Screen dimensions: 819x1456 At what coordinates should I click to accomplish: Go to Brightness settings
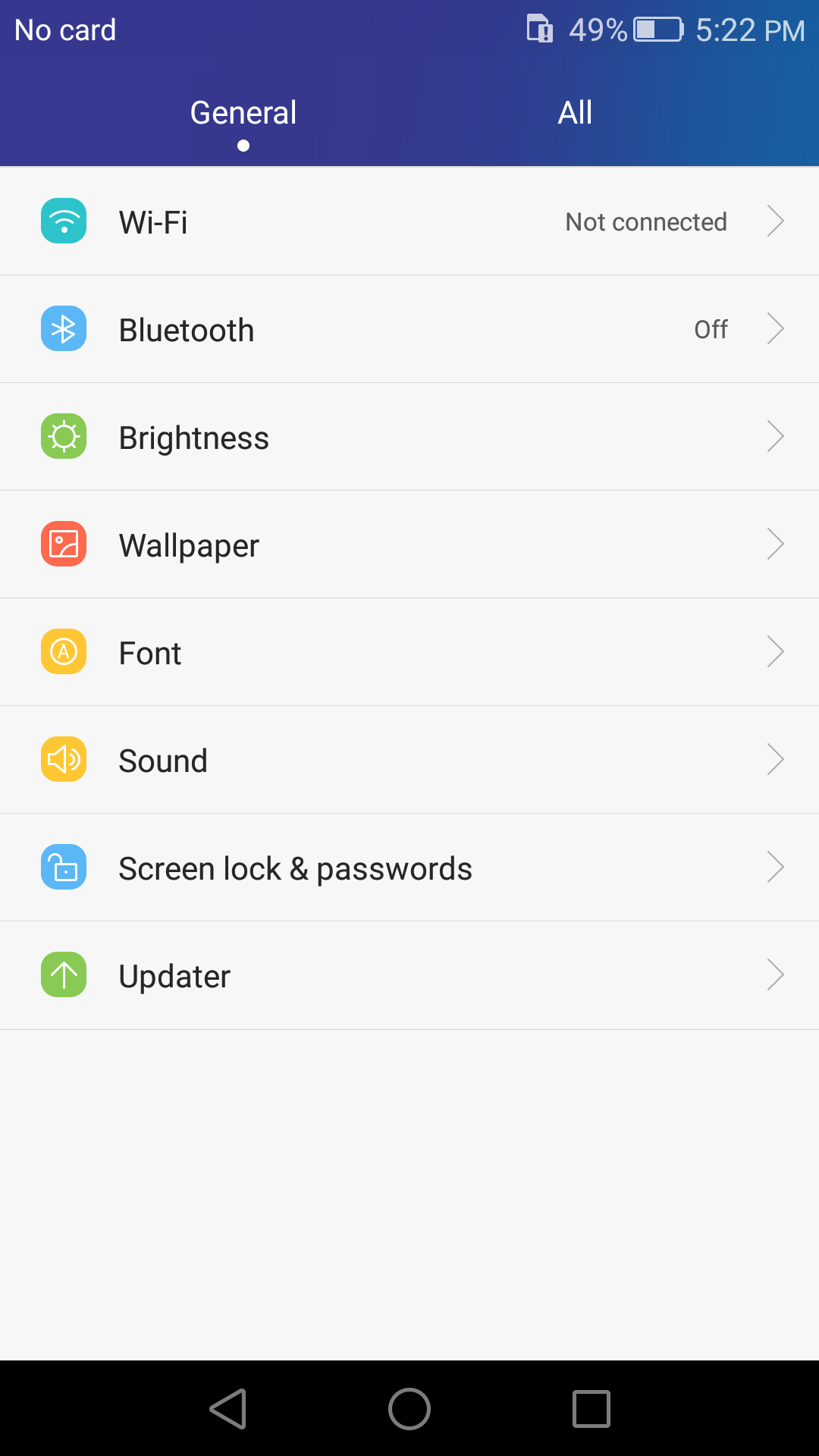409,437
